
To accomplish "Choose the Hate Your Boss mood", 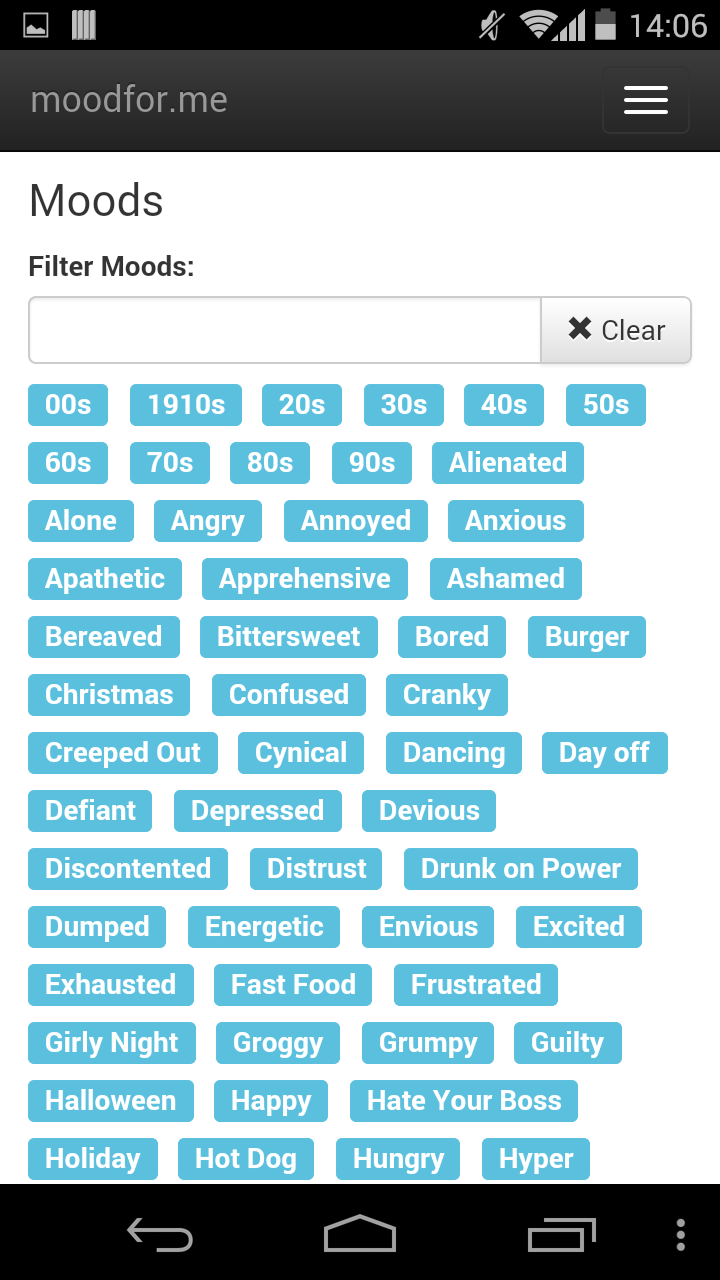I will point(464,1101).
